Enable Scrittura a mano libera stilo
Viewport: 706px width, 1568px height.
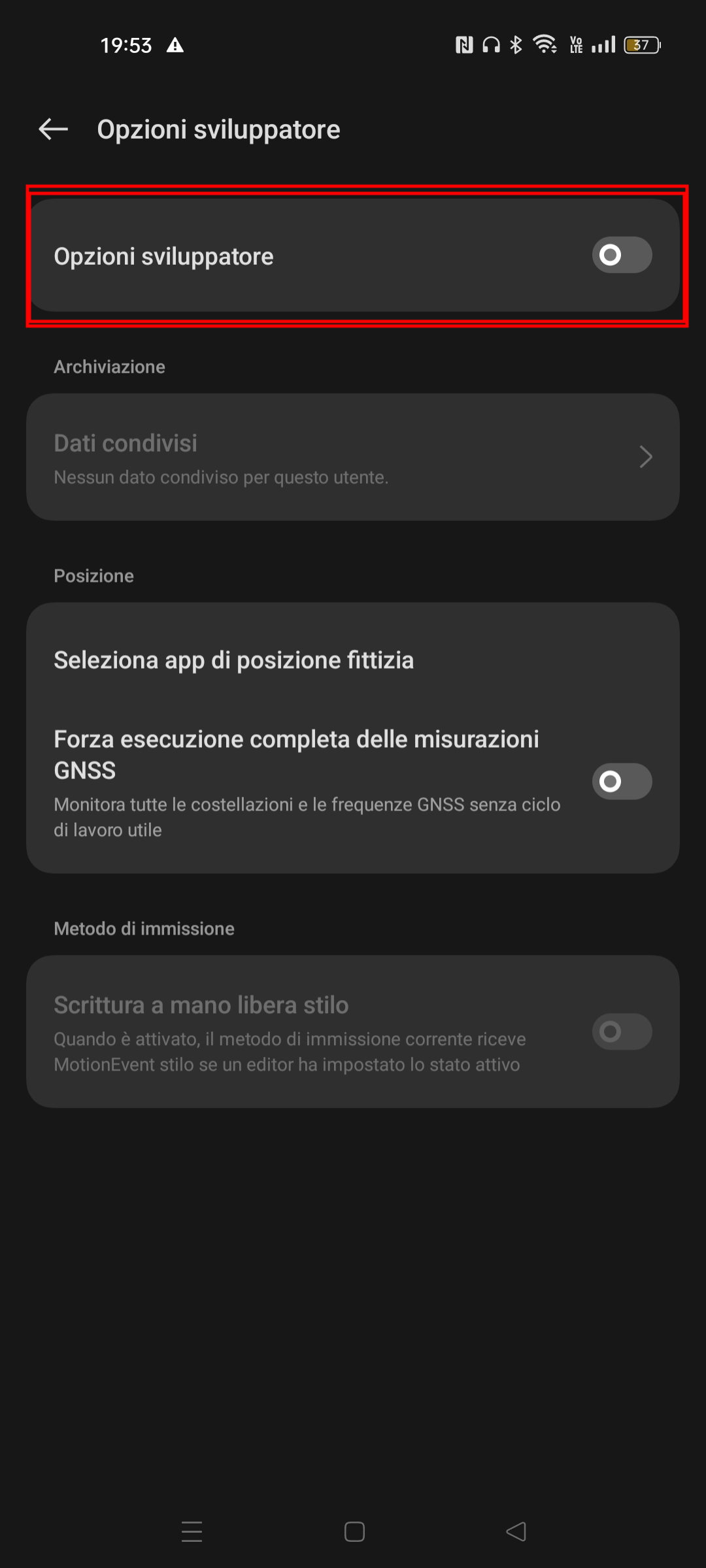[x=620, y=1032]
